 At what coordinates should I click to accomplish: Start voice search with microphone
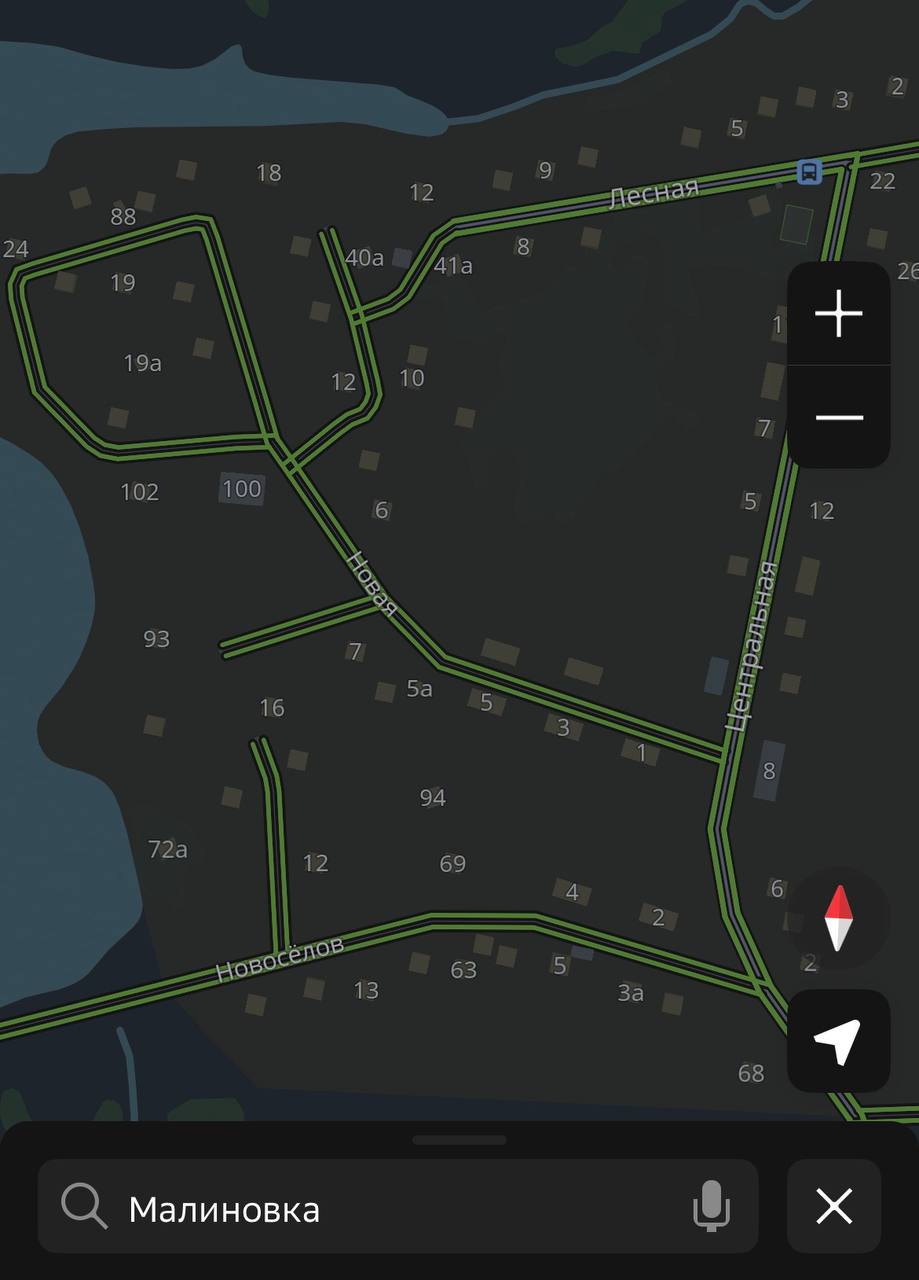click(x=711, y=1206)
